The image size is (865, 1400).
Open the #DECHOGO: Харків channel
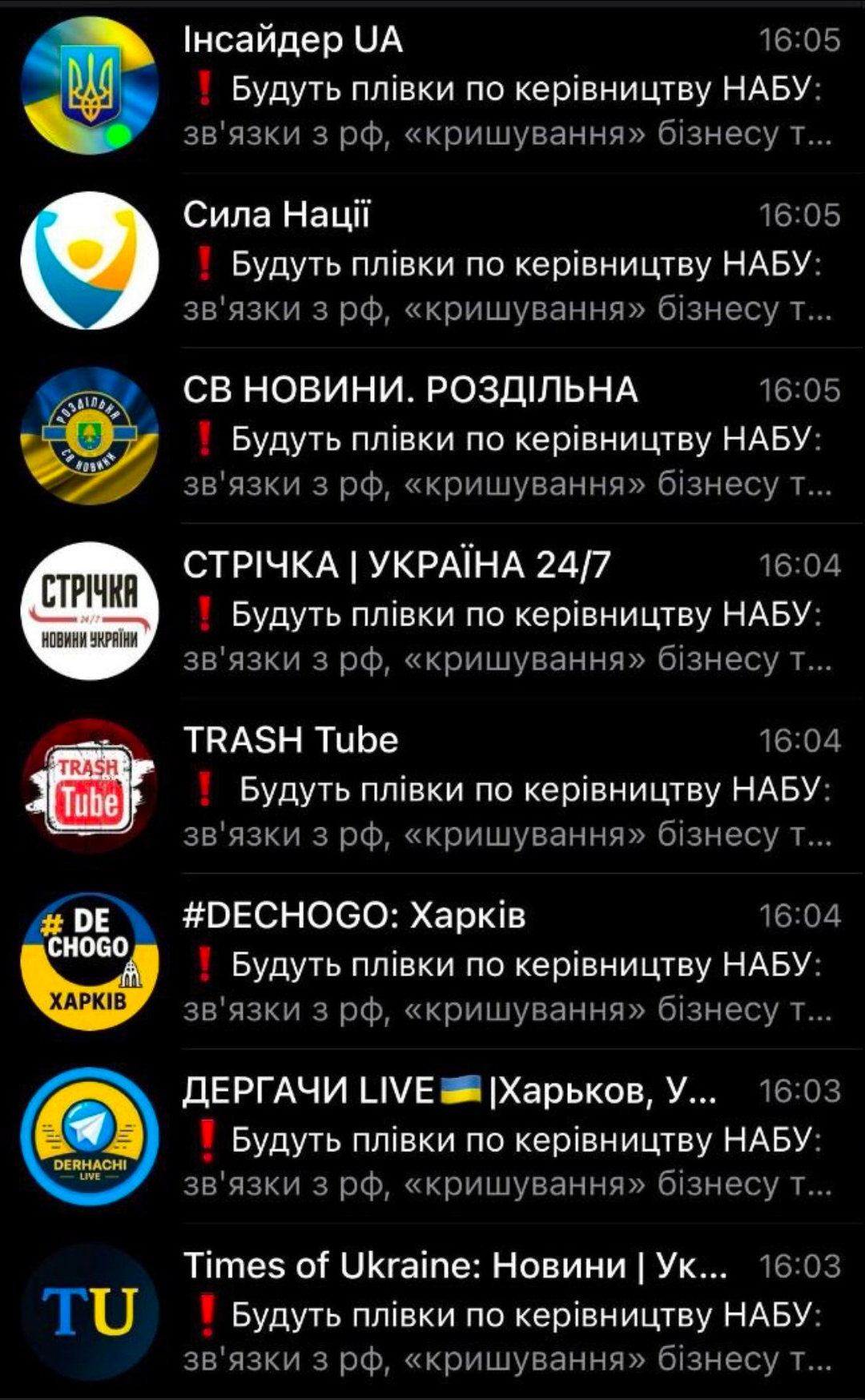pos(505,964)
